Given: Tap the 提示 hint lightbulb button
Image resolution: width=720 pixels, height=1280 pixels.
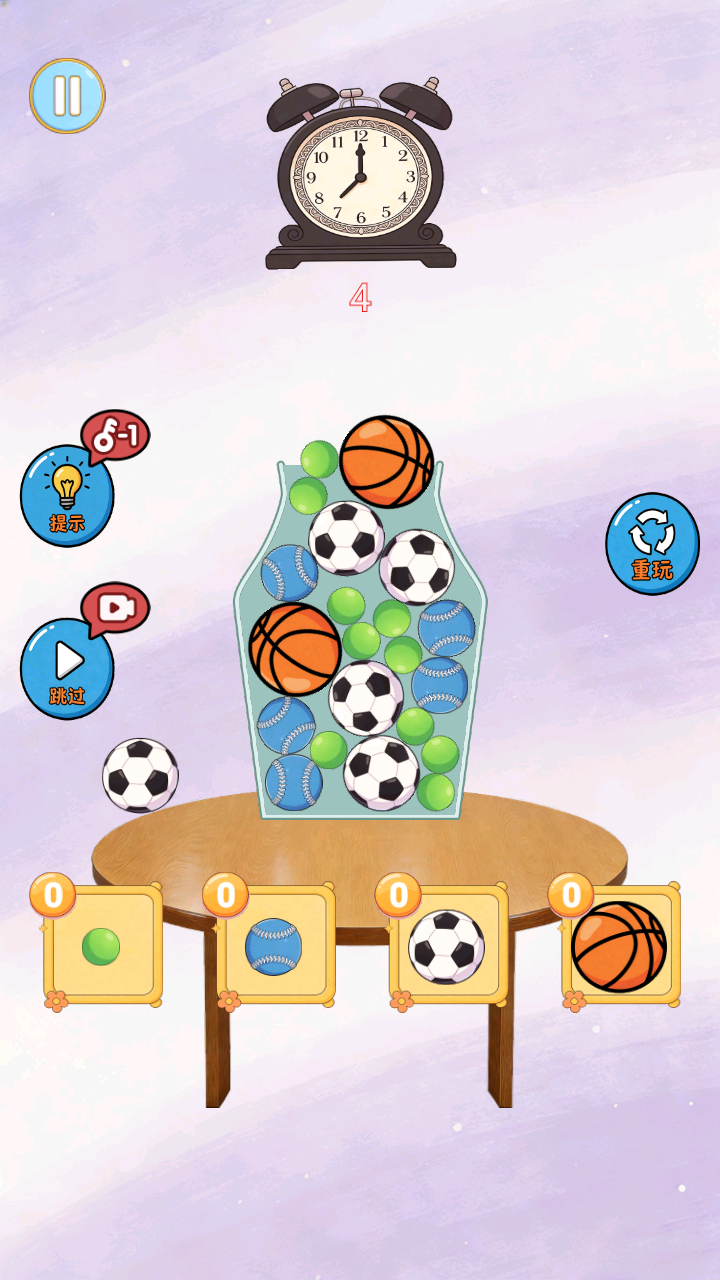Looking at the screenshot, I should (x=67, y=496).
